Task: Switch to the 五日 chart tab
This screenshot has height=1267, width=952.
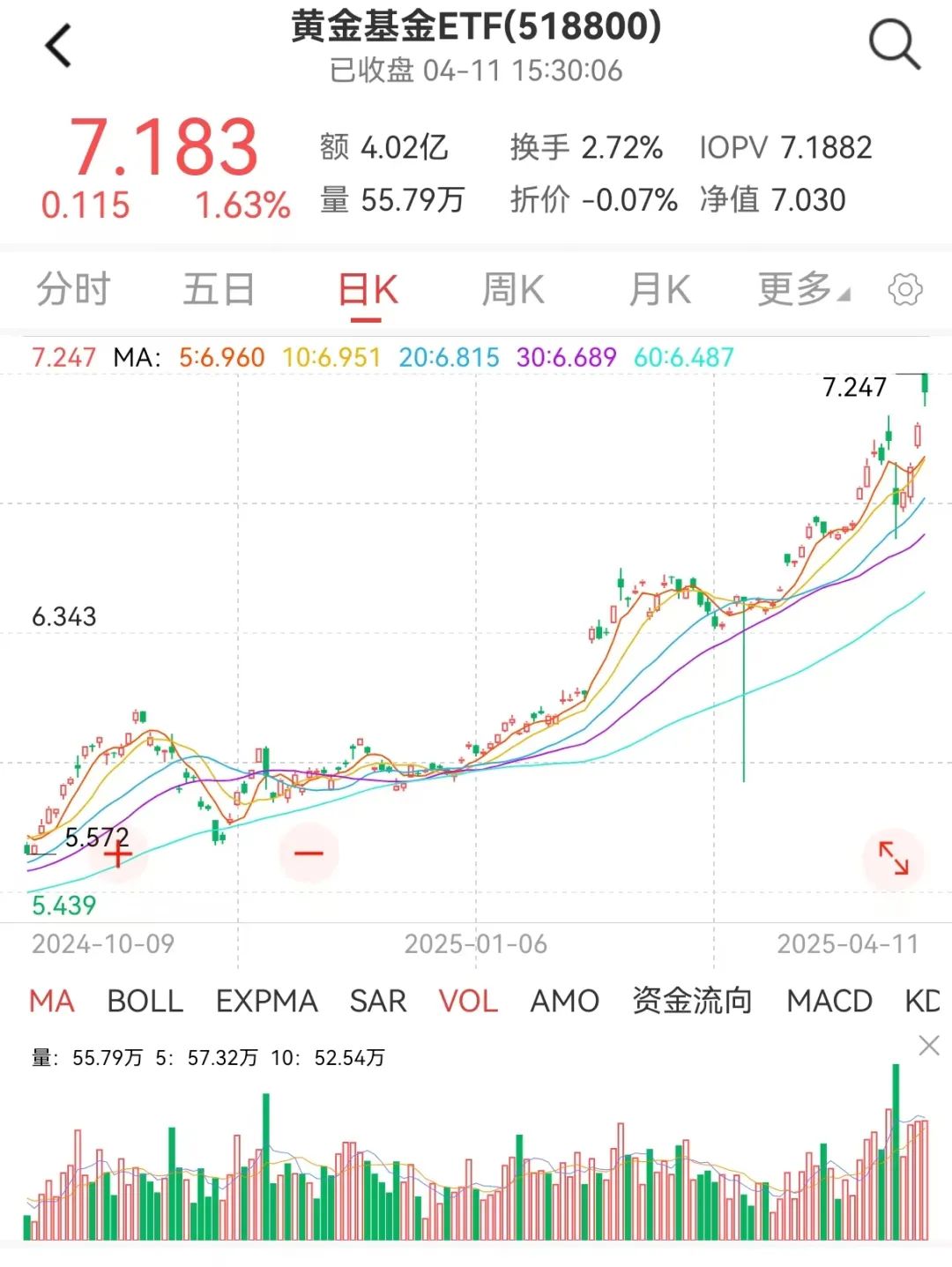Action: tap(219, 289)
